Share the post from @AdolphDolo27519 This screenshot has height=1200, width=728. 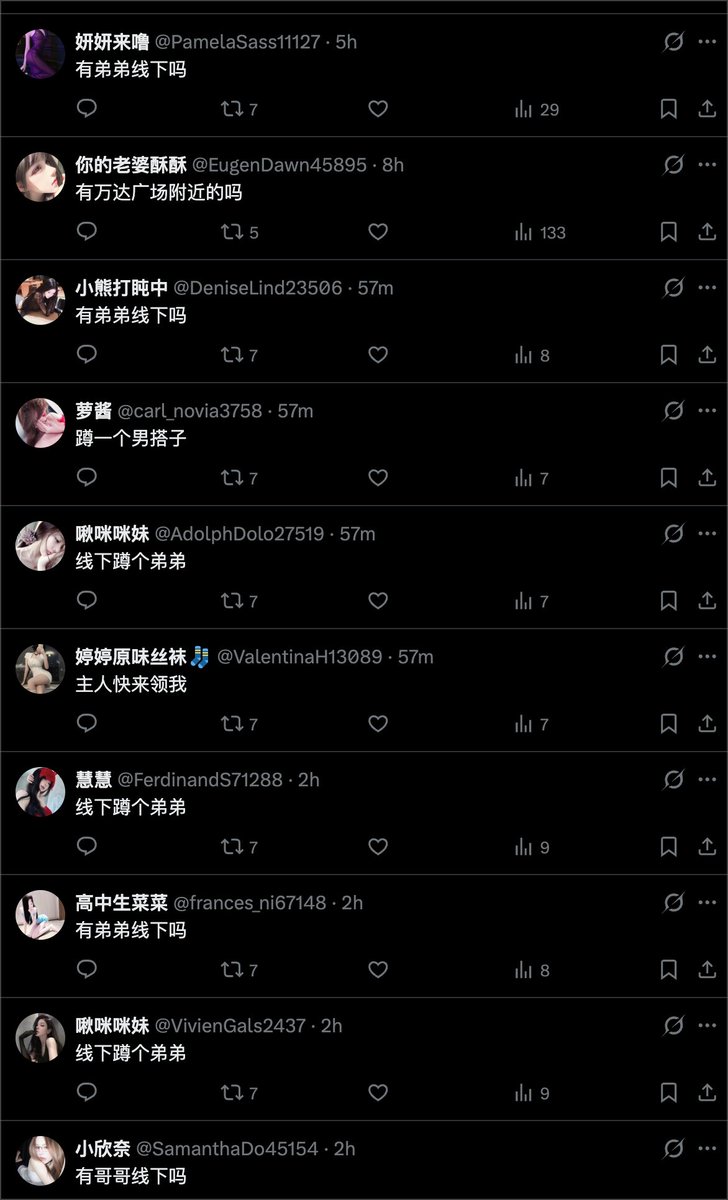(x=707, y=601)
